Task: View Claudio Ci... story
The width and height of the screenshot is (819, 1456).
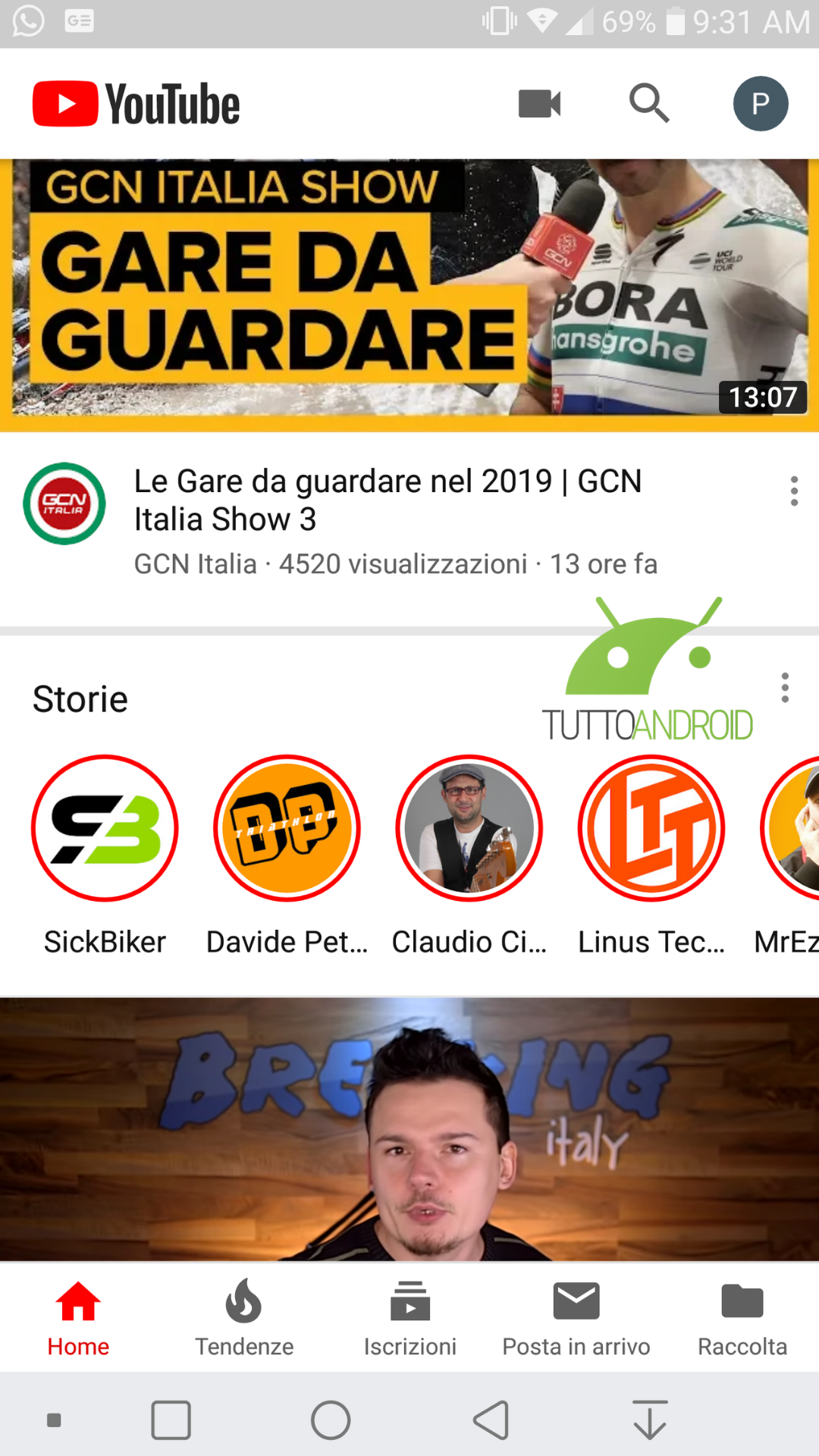Action: pos(469,828)
